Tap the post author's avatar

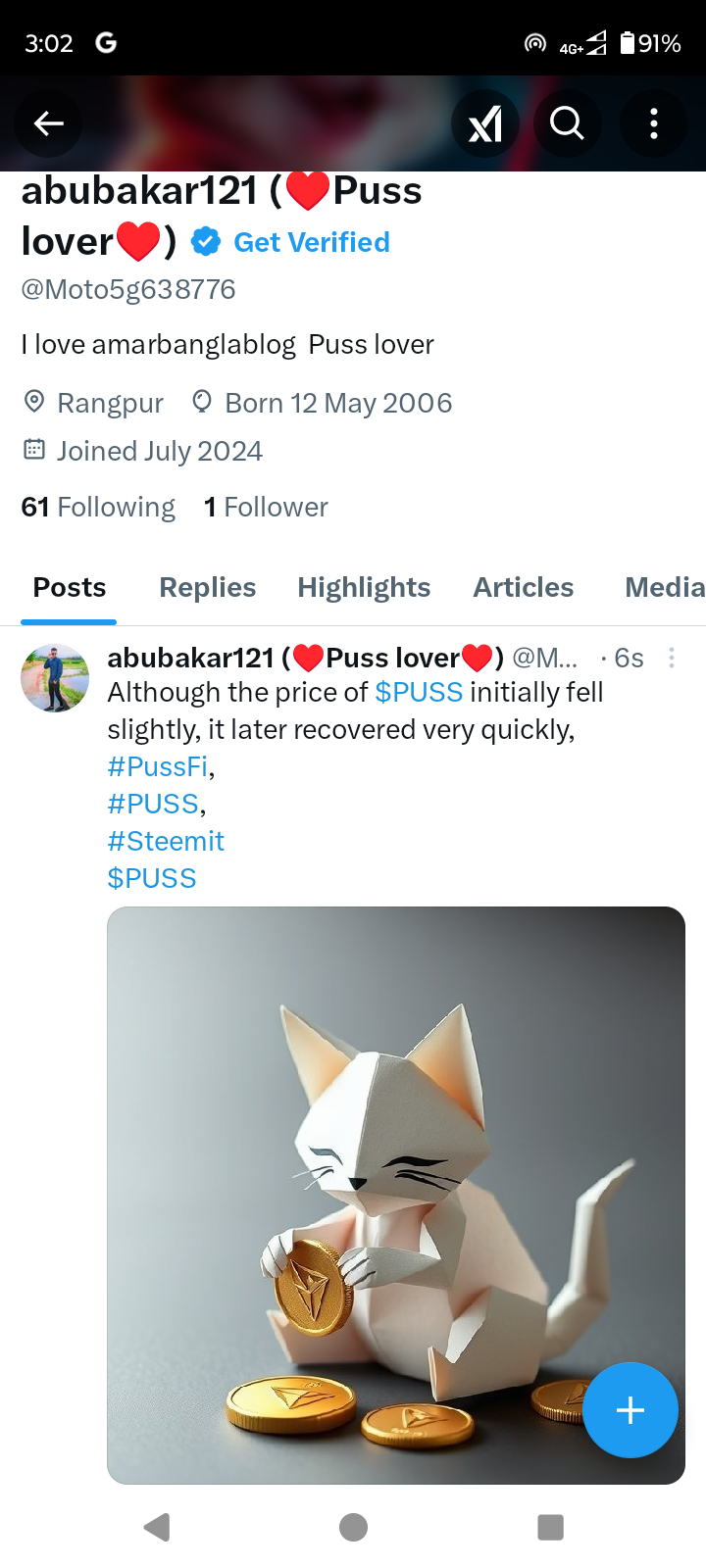pos(55,678)
